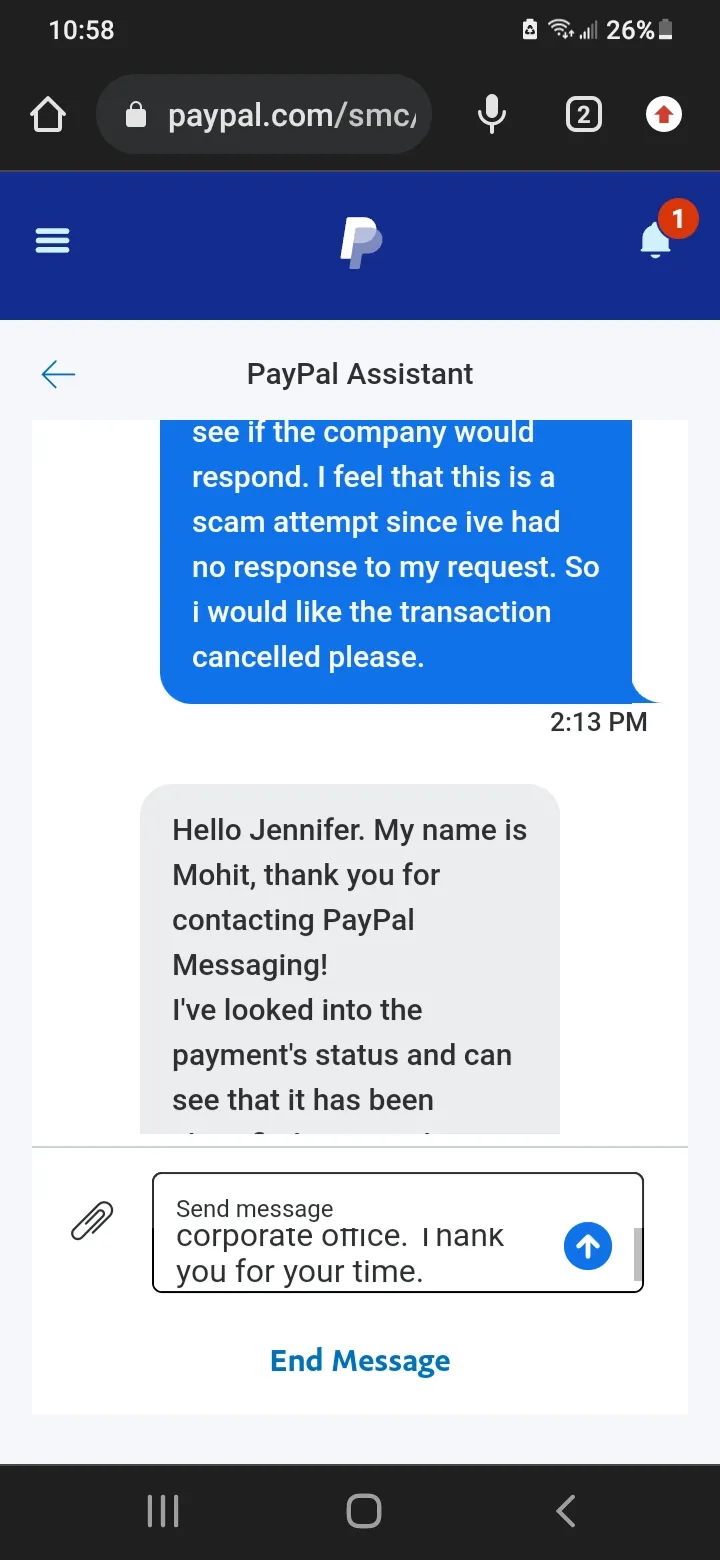Open the notifications bell
Viewport: 720px width, 1560px height.
click(x=656, y=240)
